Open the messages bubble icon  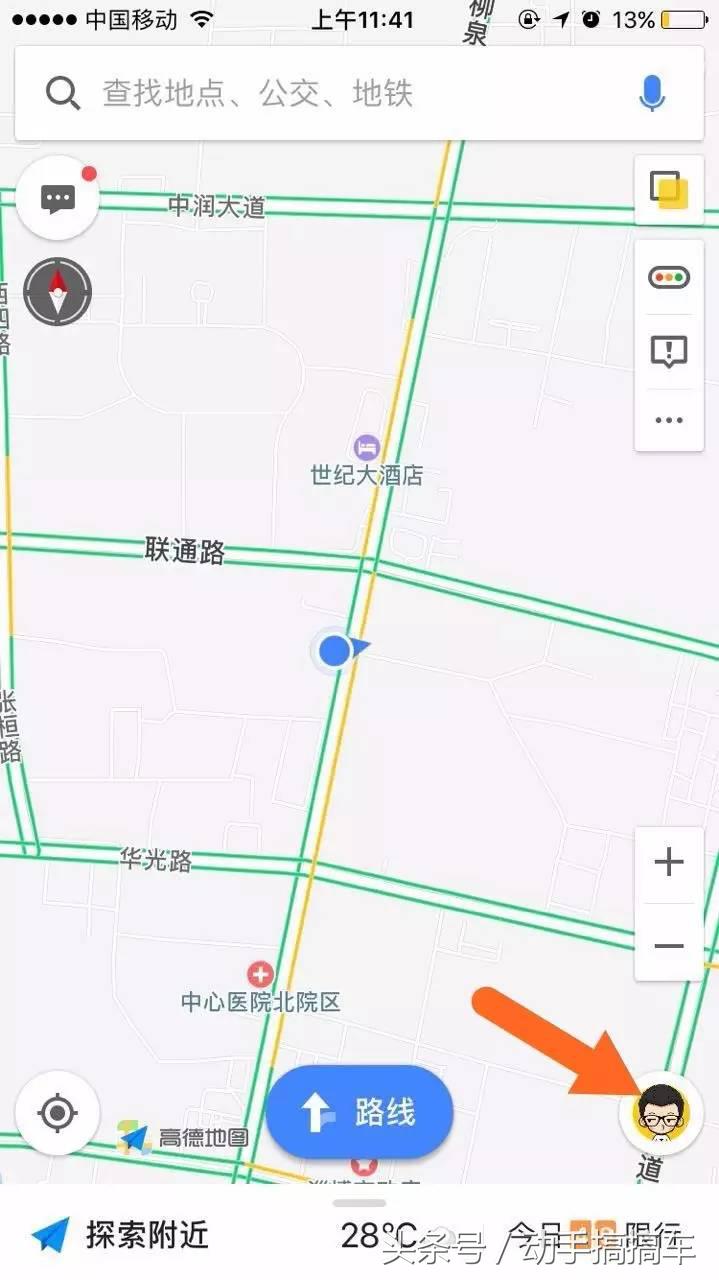click(x=57, y=198)
